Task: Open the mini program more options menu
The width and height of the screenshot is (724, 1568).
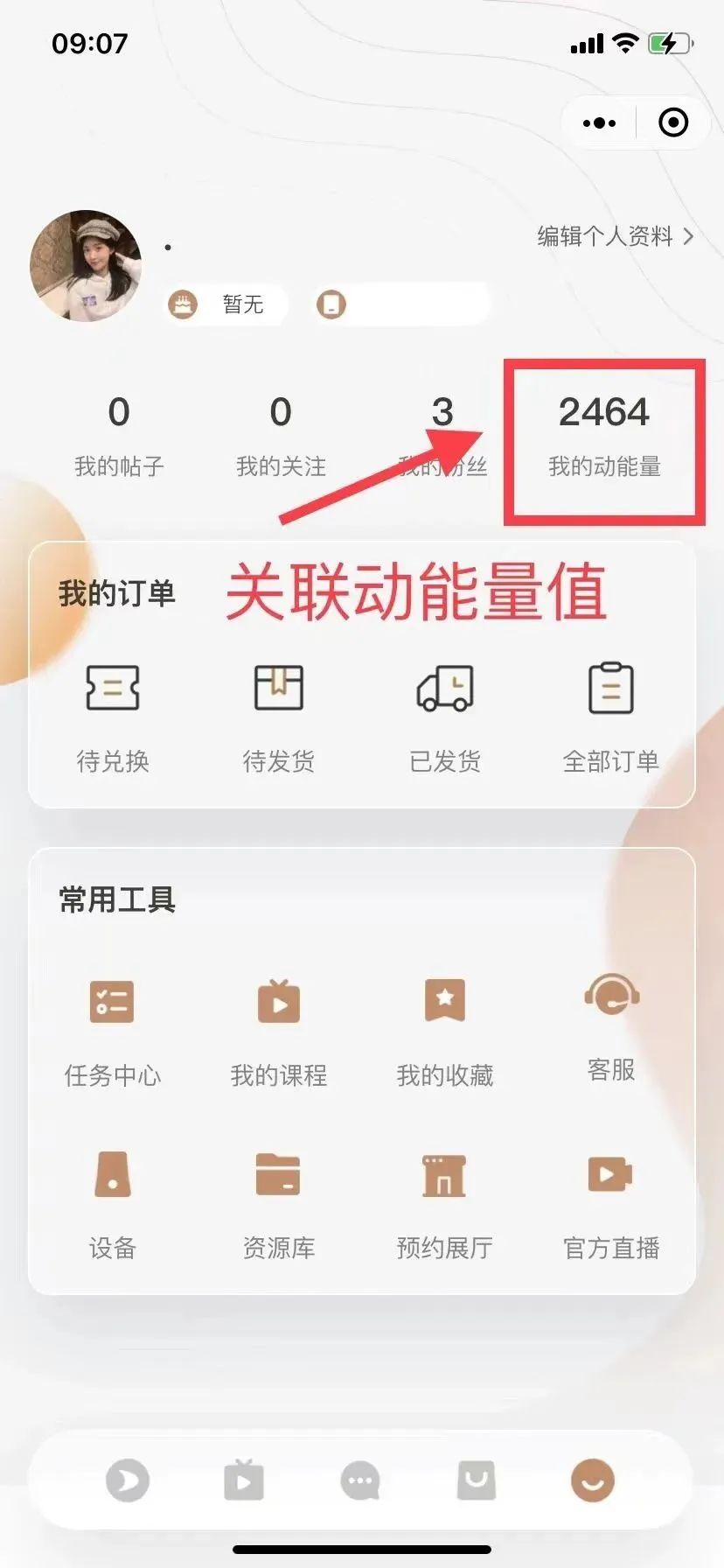Action: (x=599, y=123)
